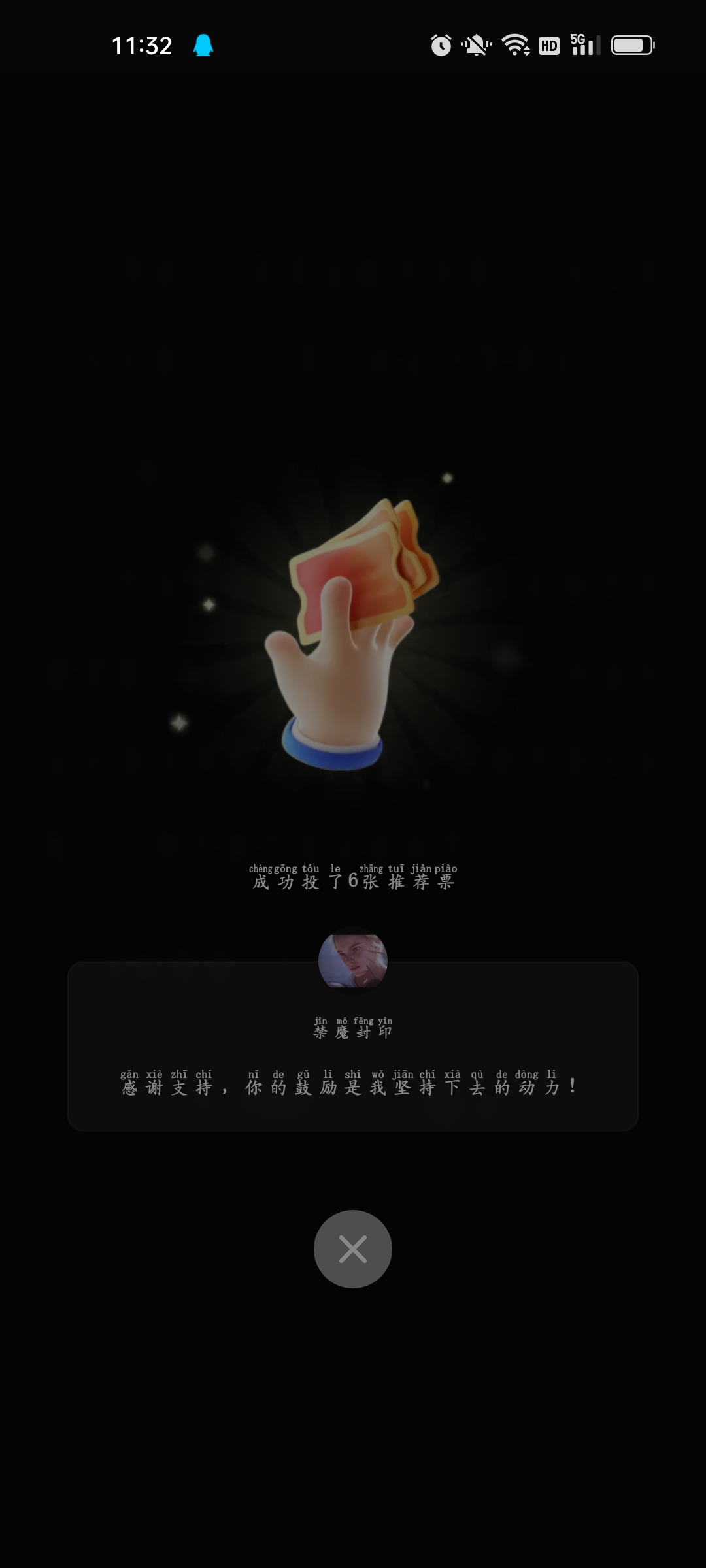
Task: Dismiss the recommendation ticket success popup
Action: click(x=352, y=1249)
